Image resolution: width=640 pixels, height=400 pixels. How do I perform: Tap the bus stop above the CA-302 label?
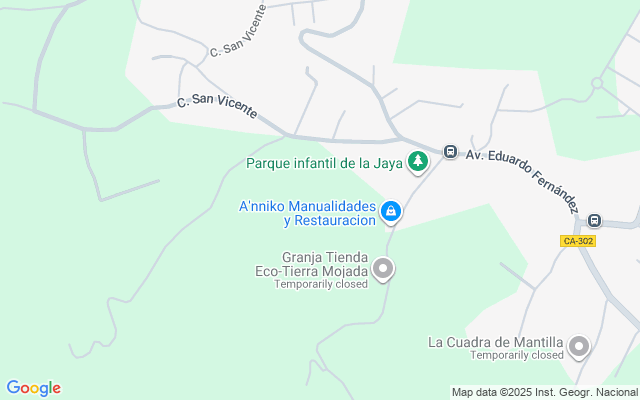[595, 221]
